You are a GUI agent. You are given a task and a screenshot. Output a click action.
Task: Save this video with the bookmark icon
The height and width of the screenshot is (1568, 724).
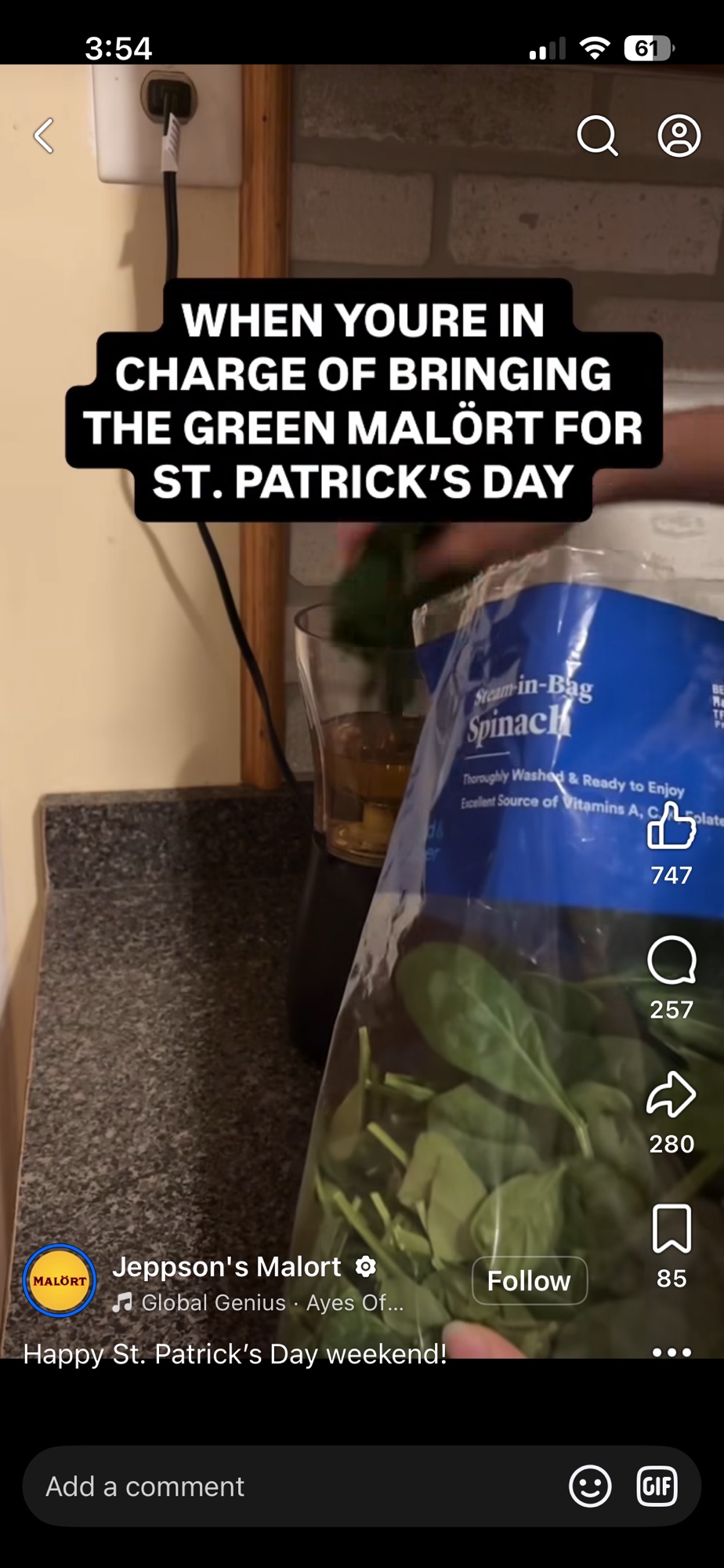click(x=672, y=1229)
